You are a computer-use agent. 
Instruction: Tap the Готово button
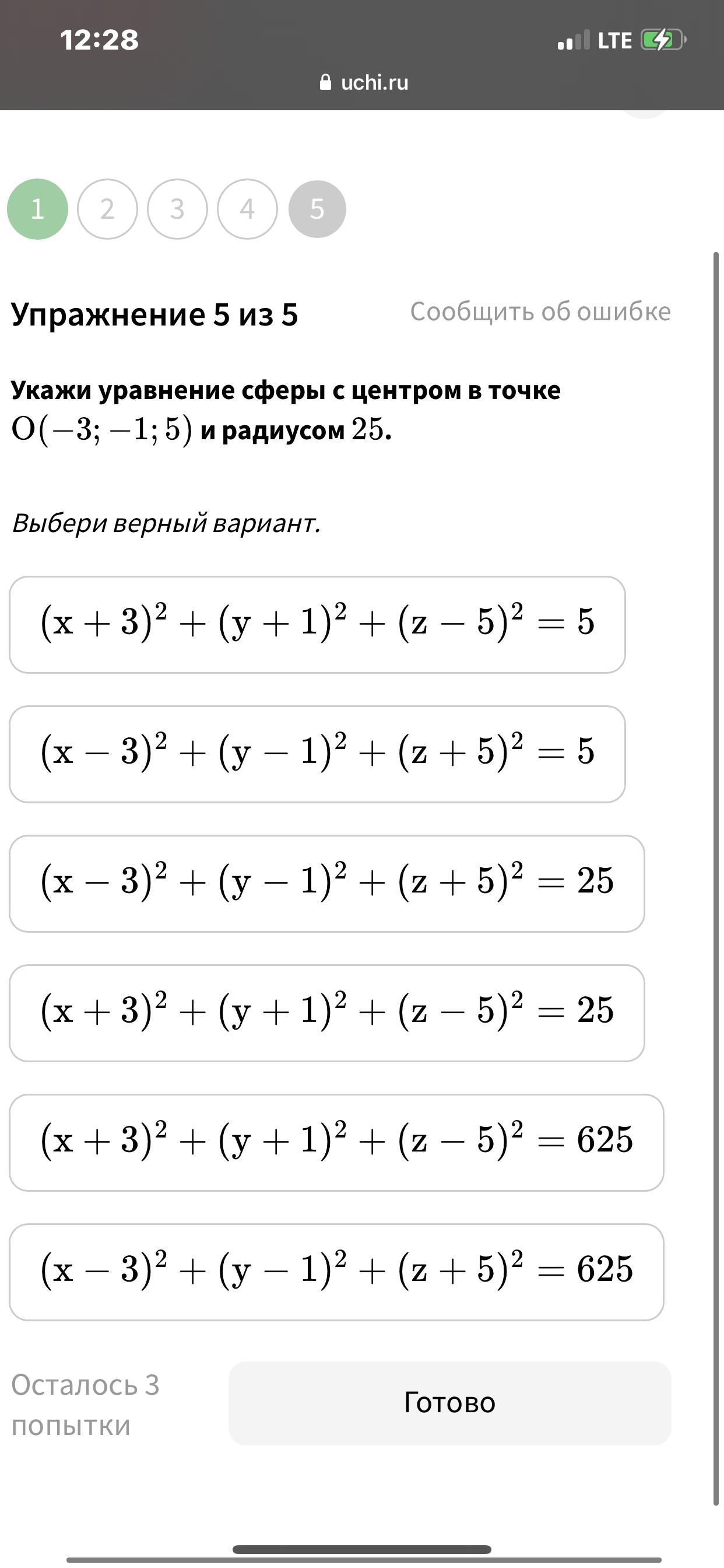pyautogui.click(x=449, y=1403)
